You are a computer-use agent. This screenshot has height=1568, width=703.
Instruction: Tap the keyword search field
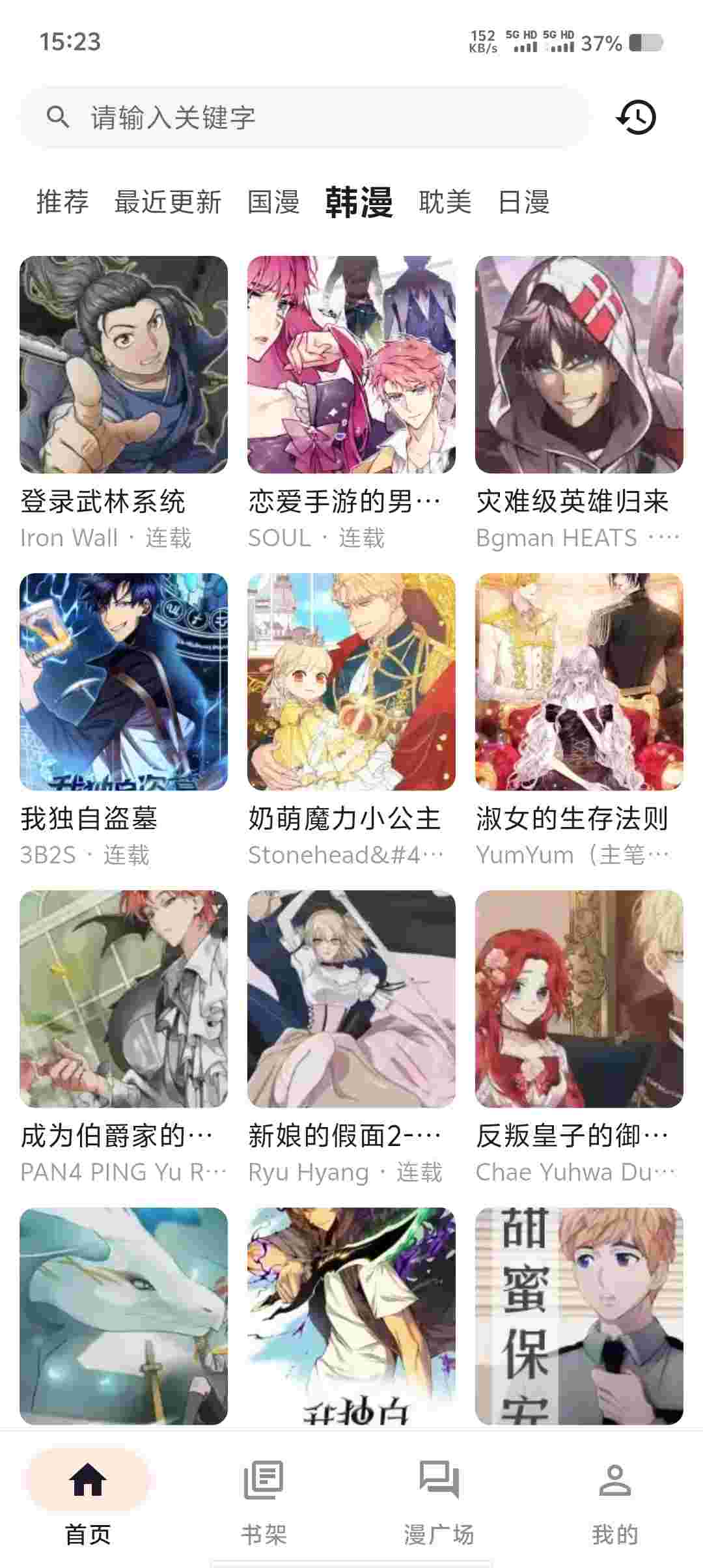coord(306,118)
